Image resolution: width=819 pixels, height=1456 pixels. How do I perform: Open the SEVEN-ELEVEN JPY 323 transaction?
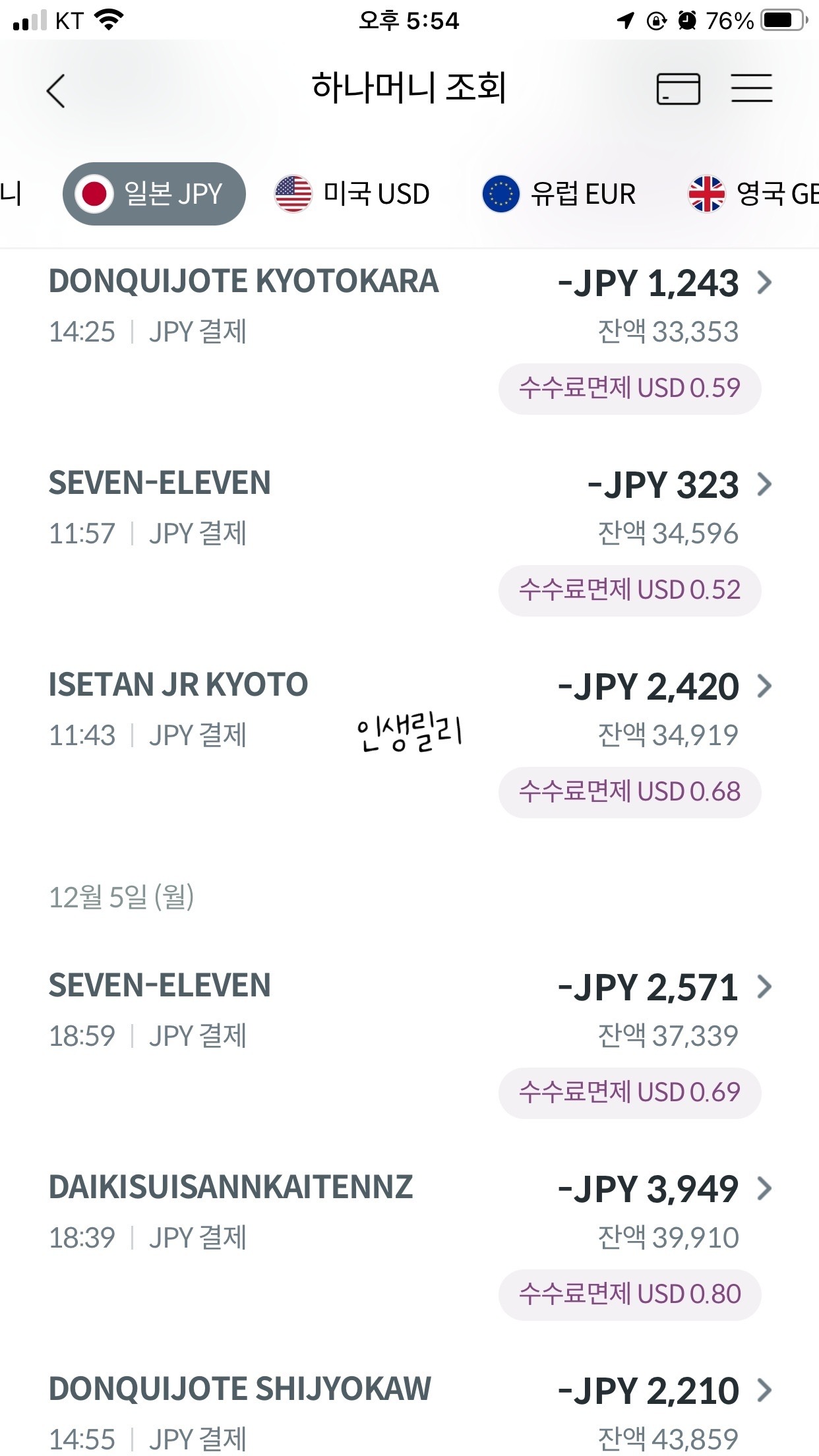(x=409, y=540)
